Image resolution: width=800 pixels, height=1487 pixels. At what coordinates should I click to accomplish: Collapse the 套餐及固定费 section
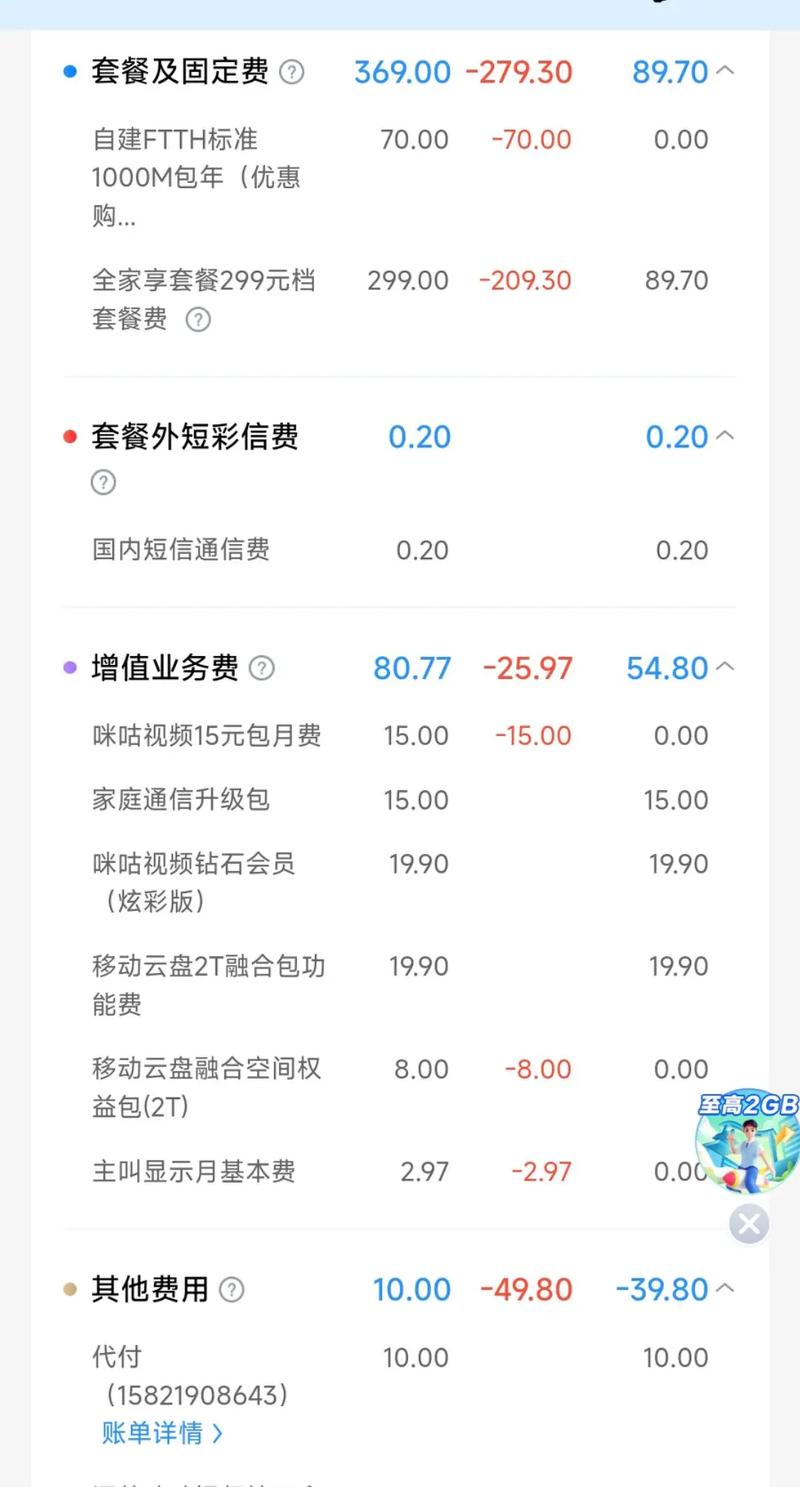(x=726, y=71)
